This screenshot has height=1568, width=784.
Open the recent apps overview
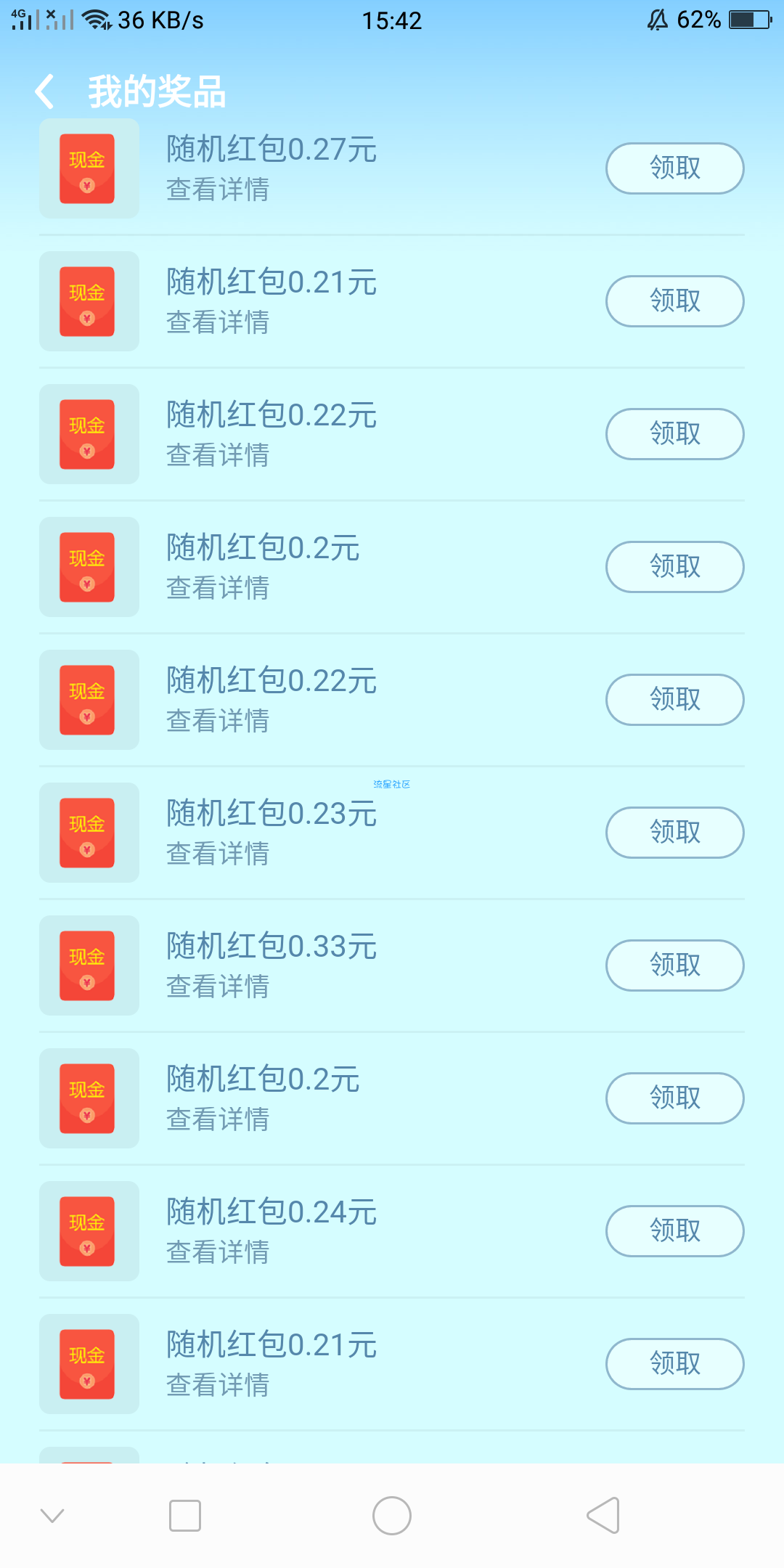pos(185,1516)
